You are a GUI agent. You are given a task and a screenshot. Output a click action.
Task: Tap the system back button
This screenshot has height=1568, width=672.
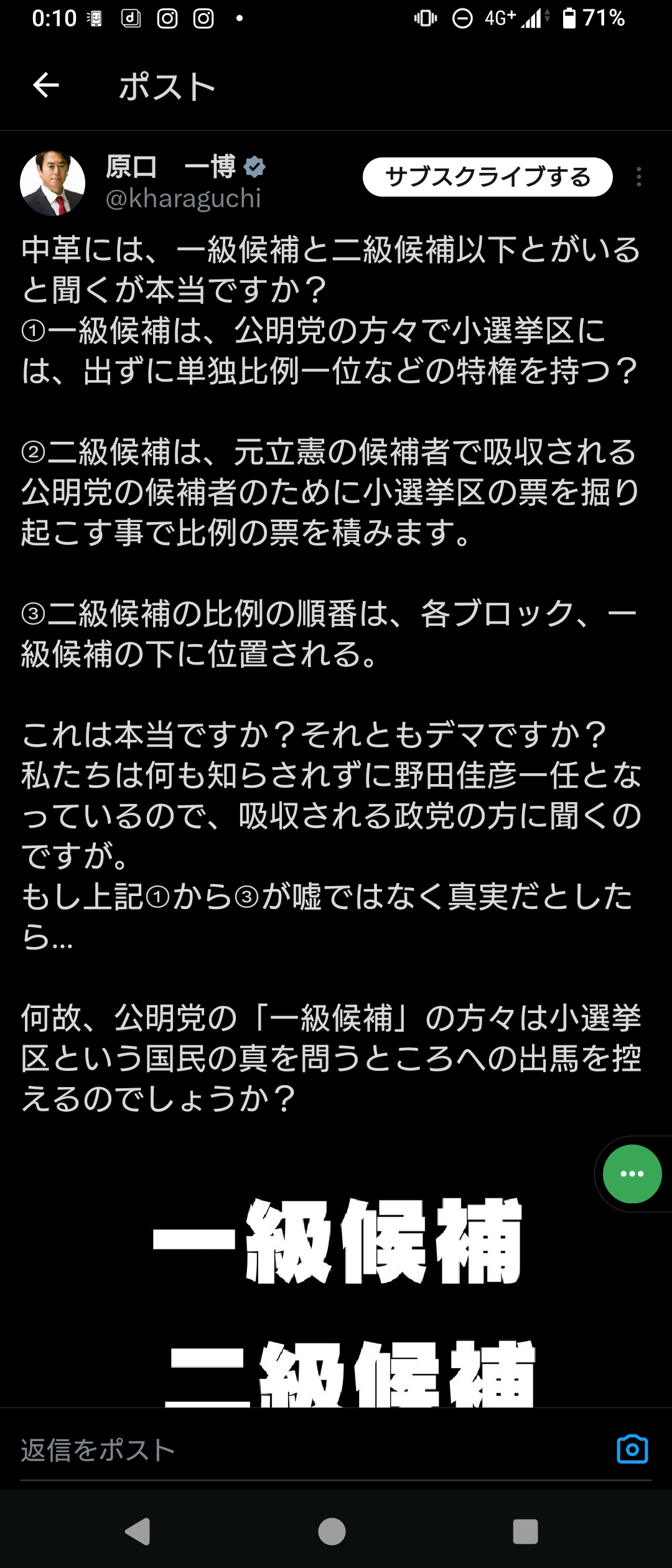138,1531
